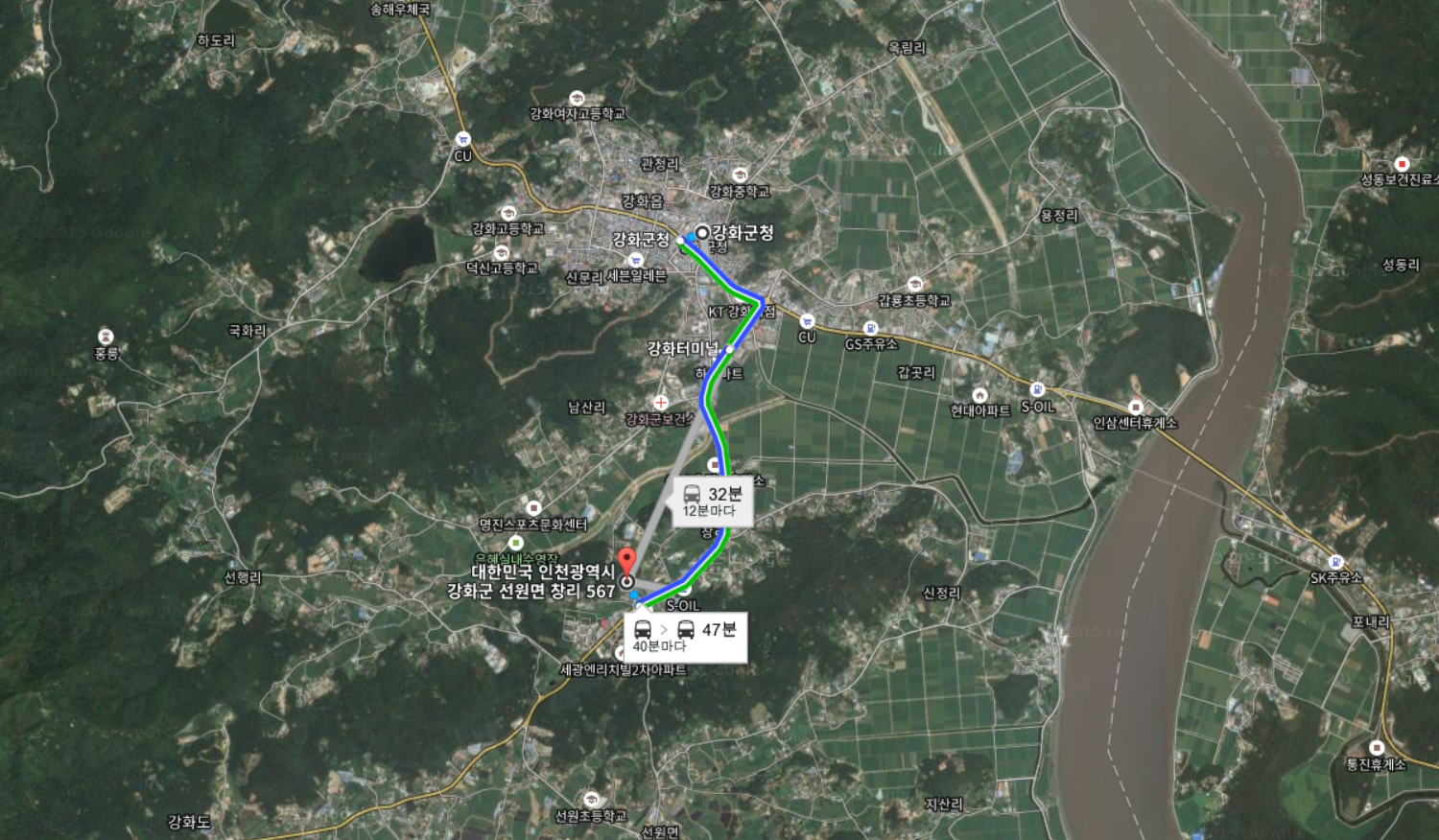Open the SK주유소 gas station marker

1335,563
